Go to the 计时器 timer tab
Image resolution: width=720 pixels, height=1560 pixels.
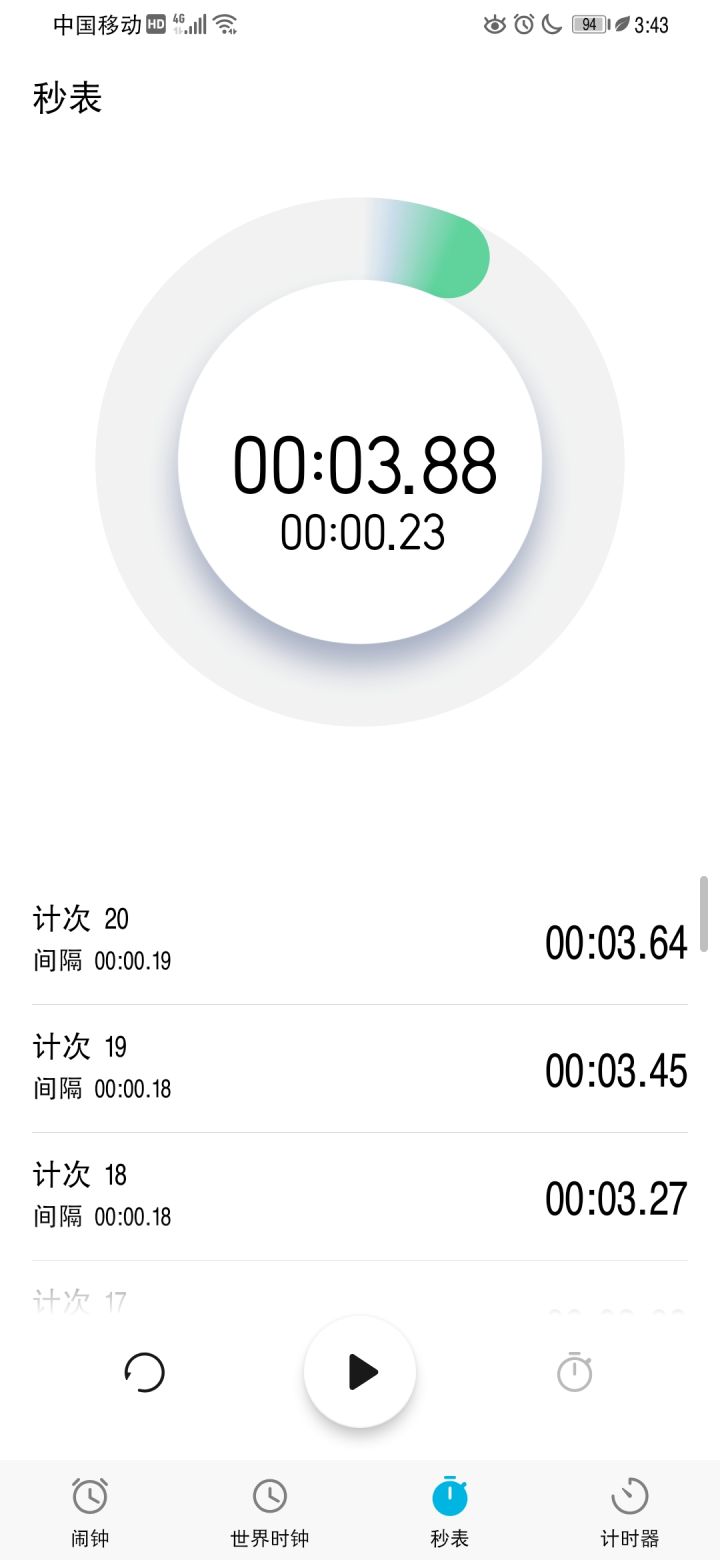coord(630,1511)
